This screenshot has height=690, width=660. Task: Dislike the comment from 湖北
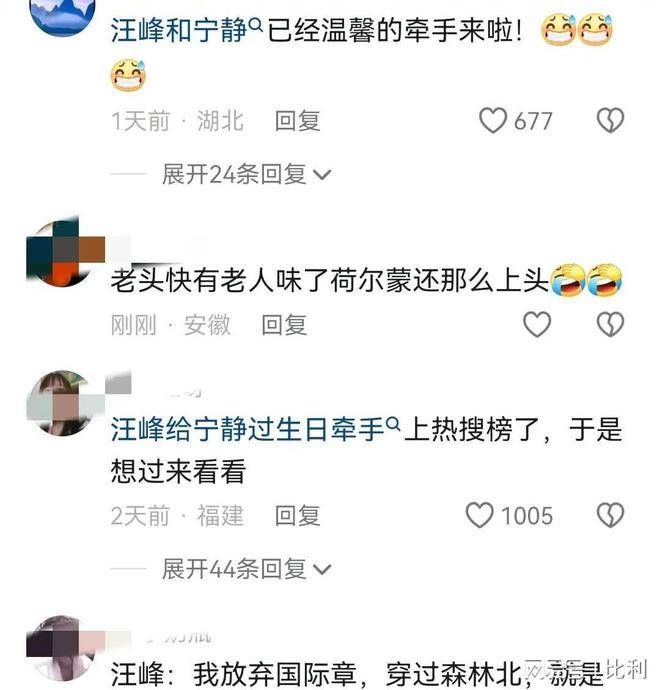[610, 121]
